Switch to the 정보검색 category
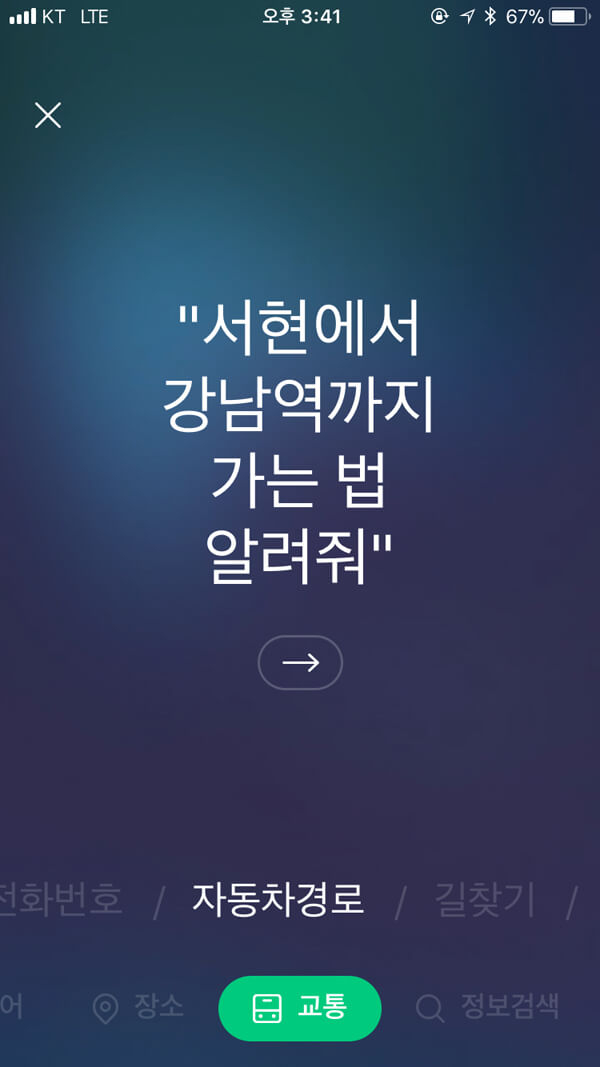The height and width of the screenshot is (1067, 600). click(x=488, y=1008)
